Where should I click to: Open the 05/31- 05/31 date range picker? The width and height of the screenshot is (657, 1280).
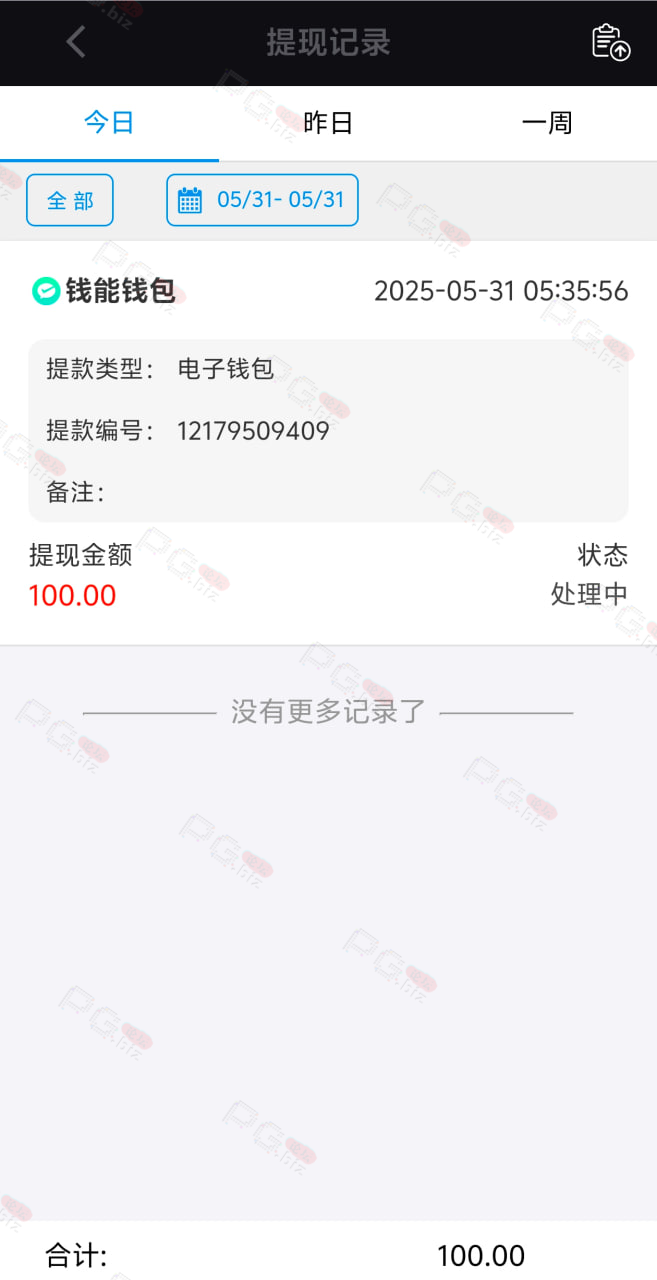[262, 200]
